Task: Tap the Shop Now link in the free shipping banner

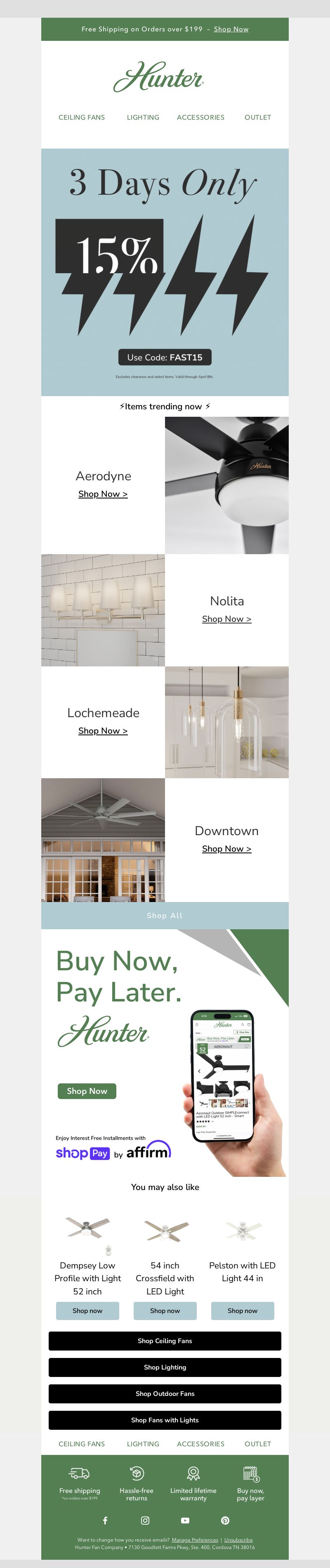Action: point(231,29)
